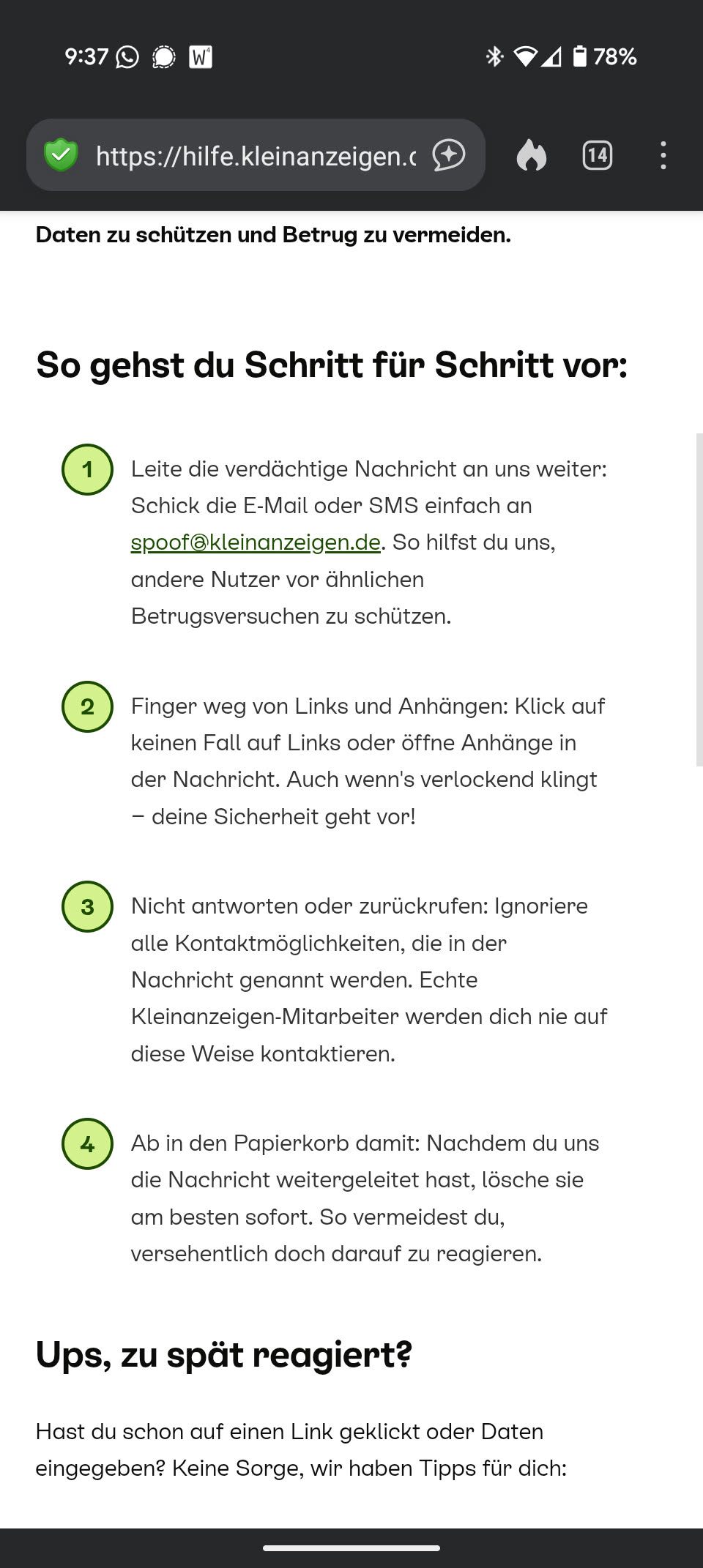Image resolution: width=703 pixels, height=1568 pixels.
Task: Open the tab switcher showing 14 tabs
Action: 597,155
